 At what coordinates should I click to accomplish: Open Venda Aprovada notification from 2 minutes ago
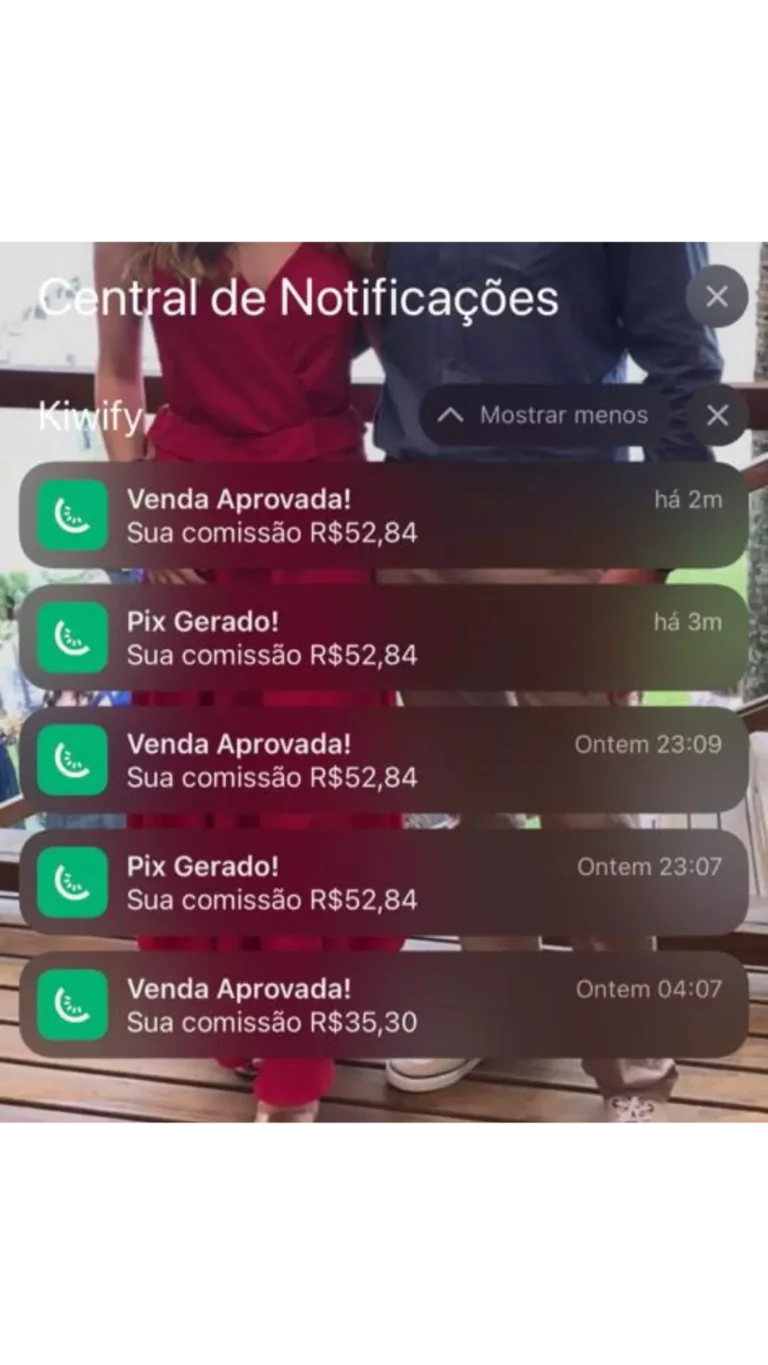(x=384, y=515)
